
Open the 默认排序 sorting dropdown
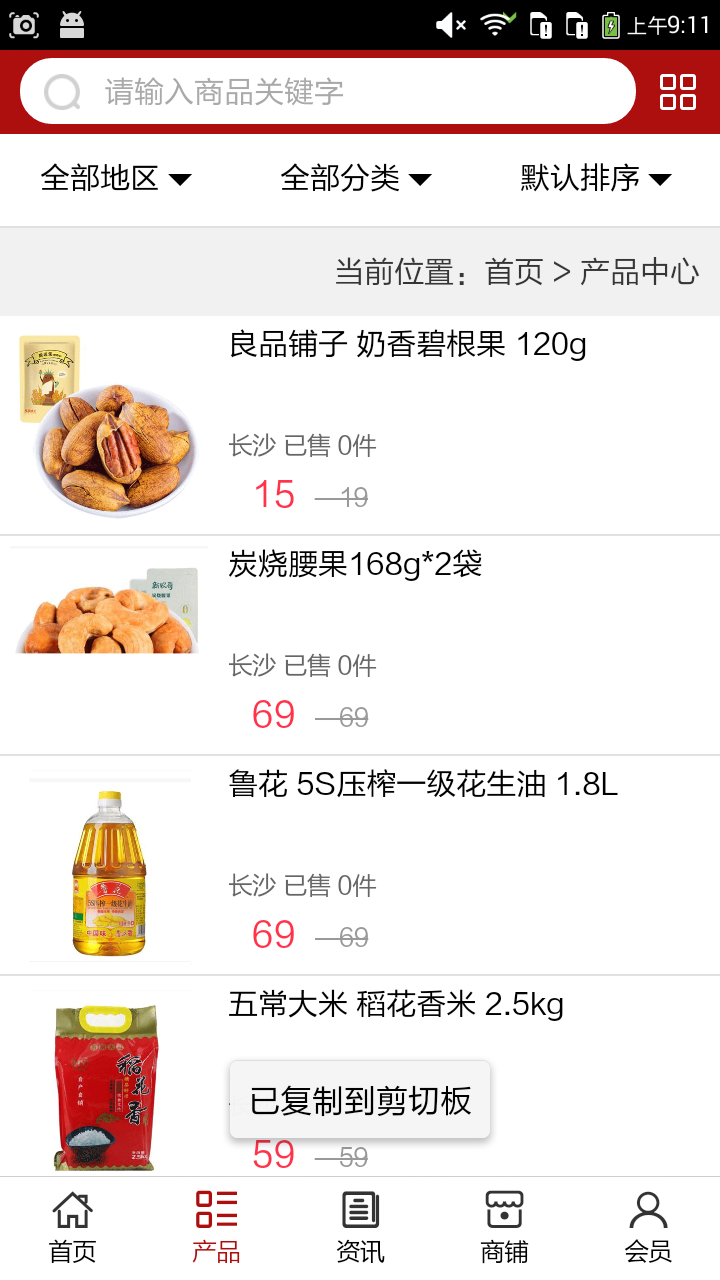[594, 179]
